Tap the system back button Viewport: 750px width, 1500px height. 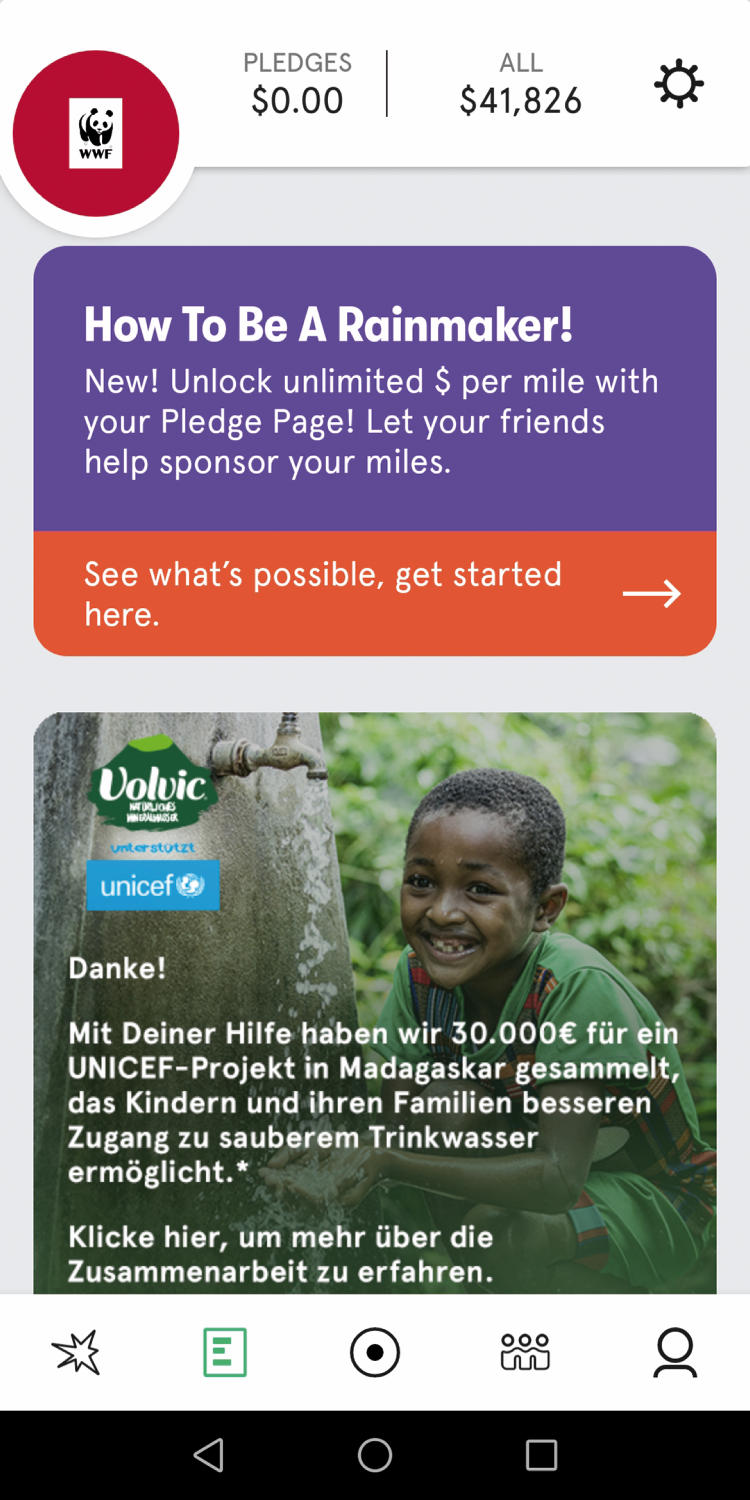click(x=208, y=1455)
